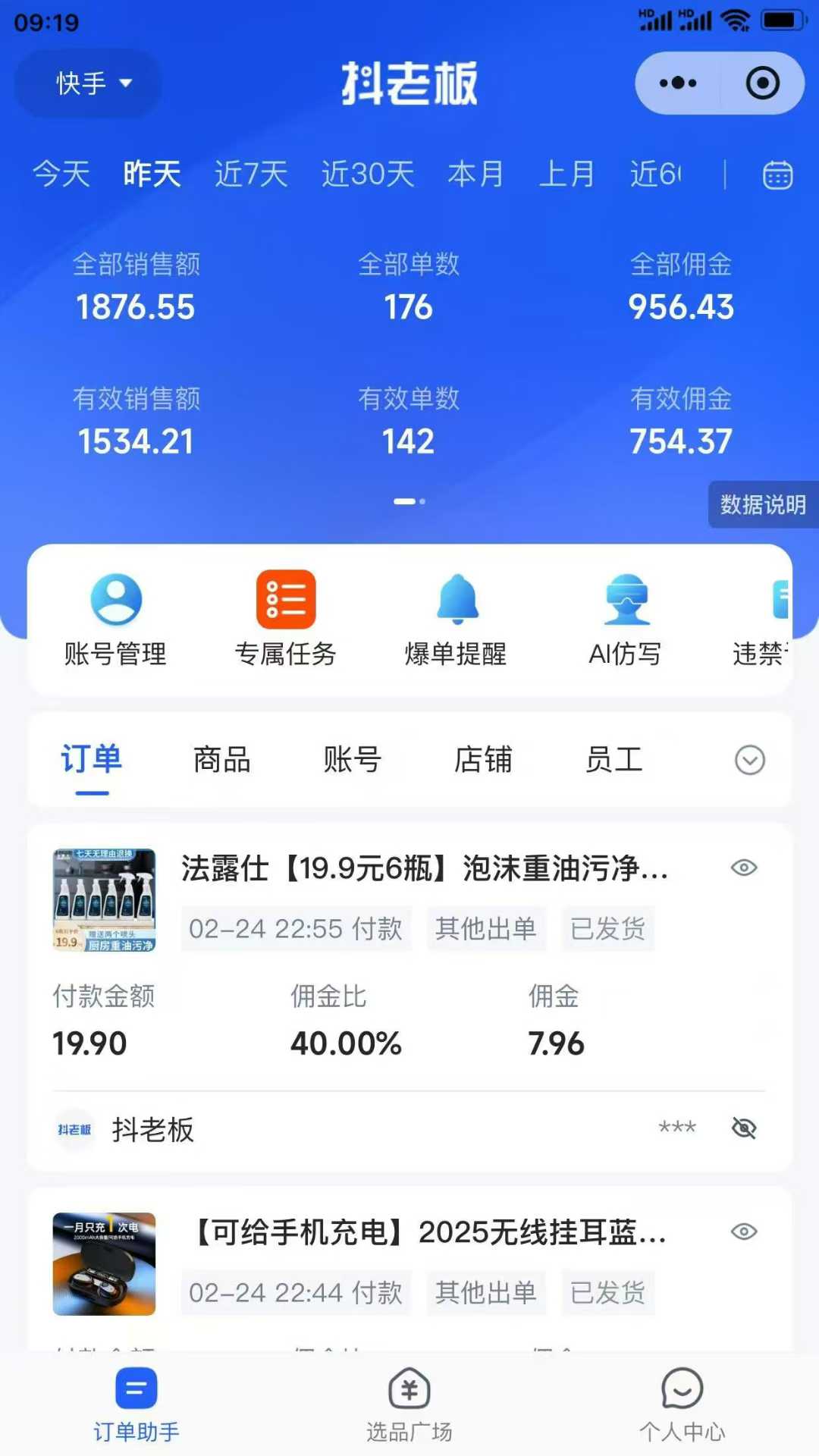
Task: Switch to the 昨天 statistics view
Action: click(151, 174)
